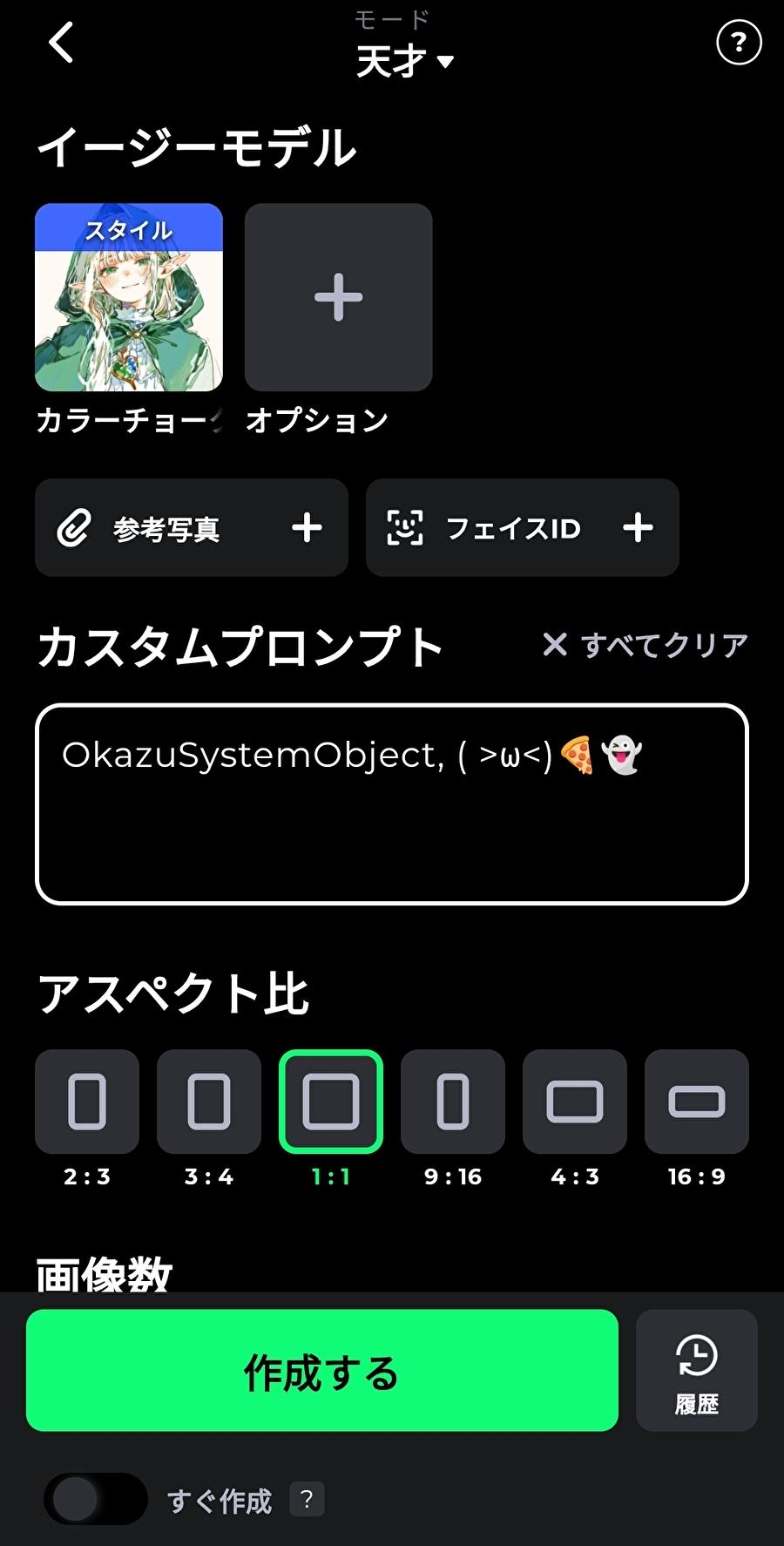784x1546 pixels.
Task: Edit the custom prompt text field
Action: point(391,804)
